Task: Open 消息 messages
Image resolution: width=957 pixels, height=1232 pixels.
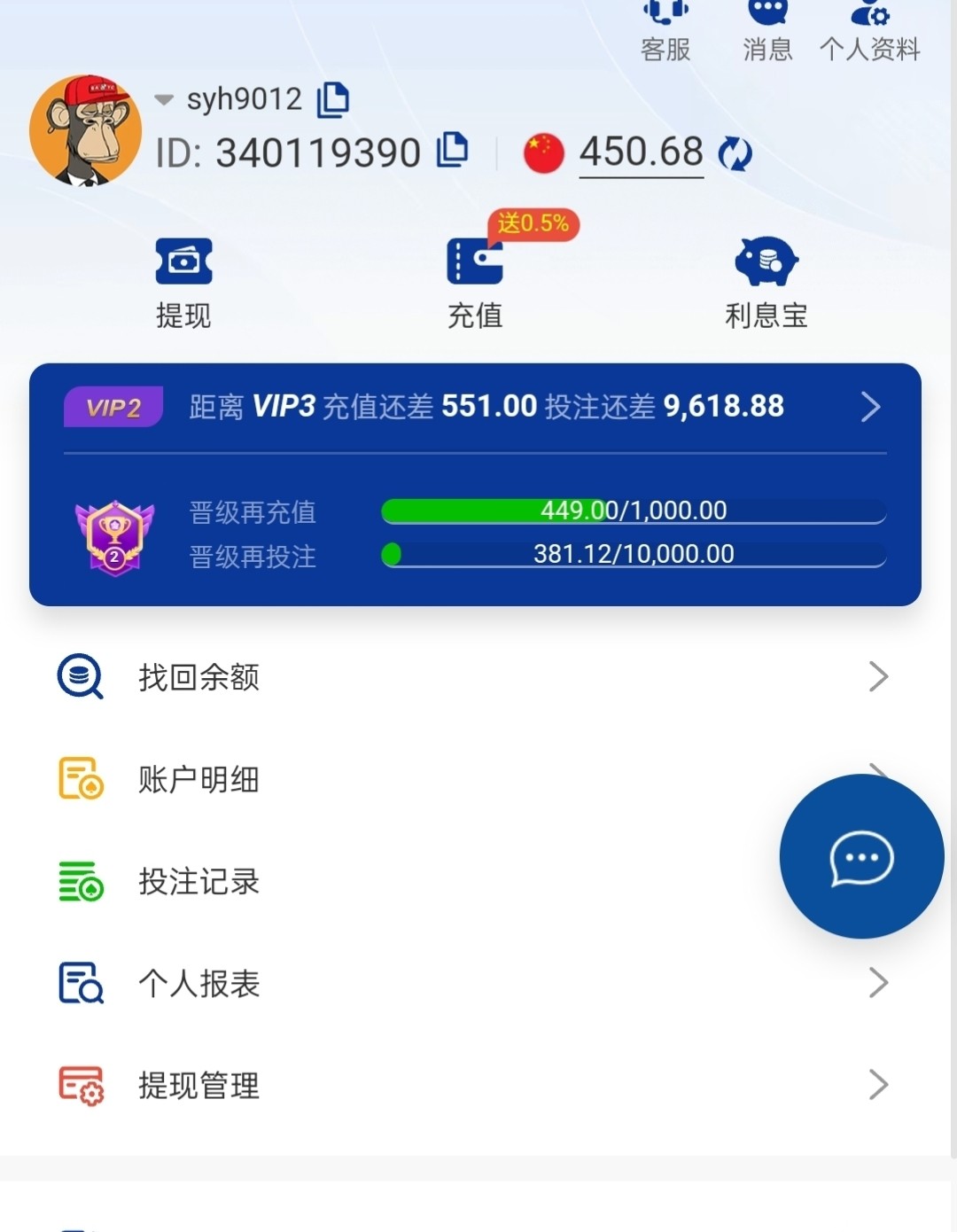Action: pyautogui.click(x=767, y=30)
